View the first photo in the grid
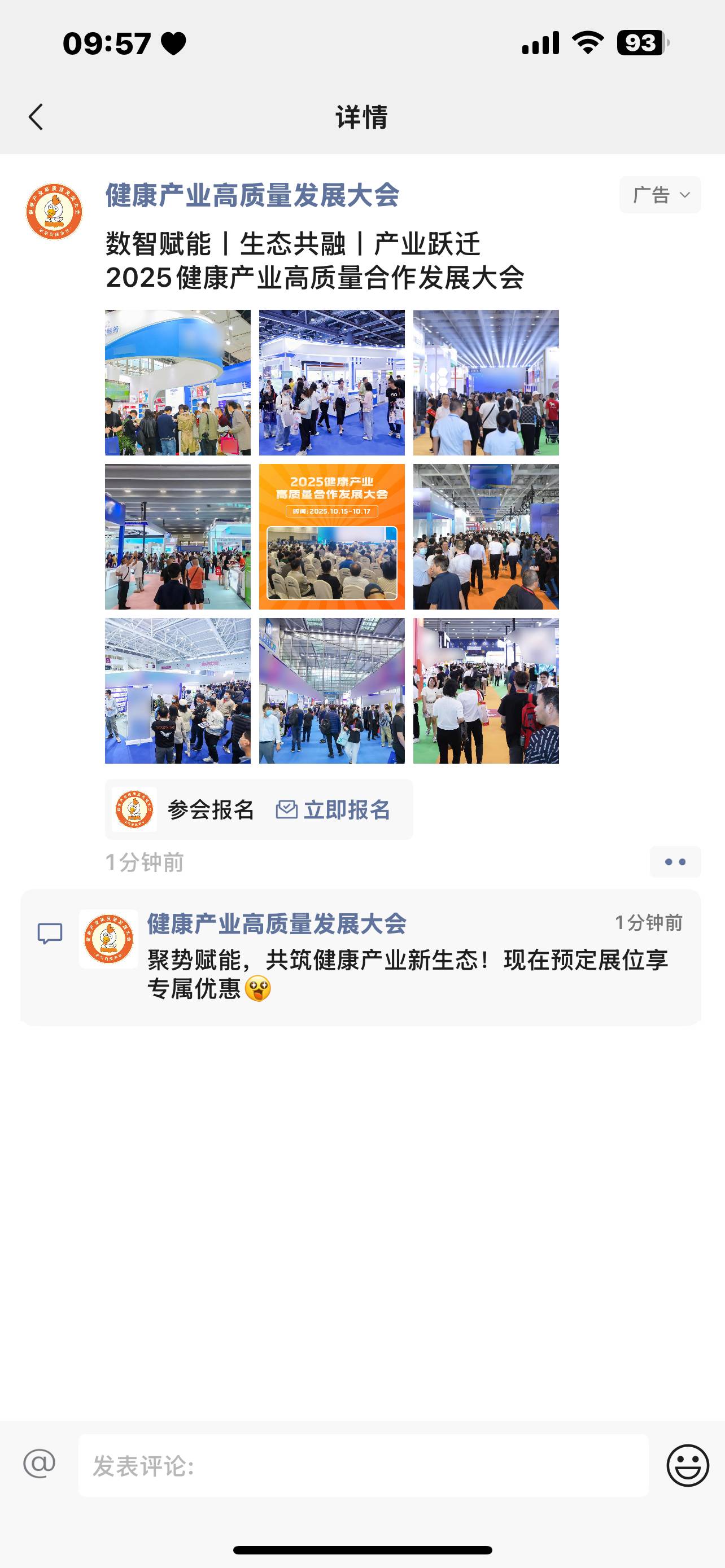The height and width of the screenshot is (1568, 725). click(x=177, y=382)
